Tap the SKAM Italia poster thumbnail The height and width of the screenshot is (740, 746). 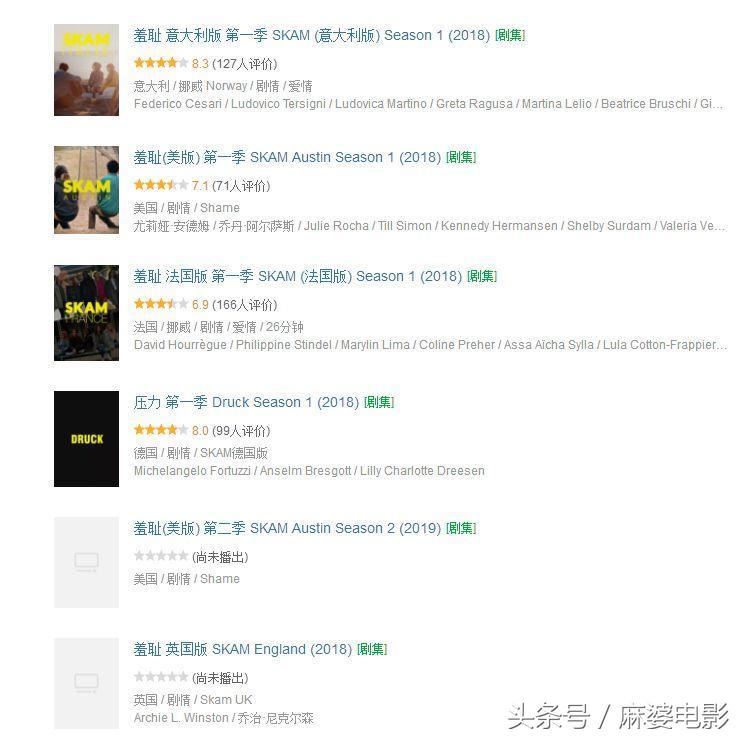86,70
